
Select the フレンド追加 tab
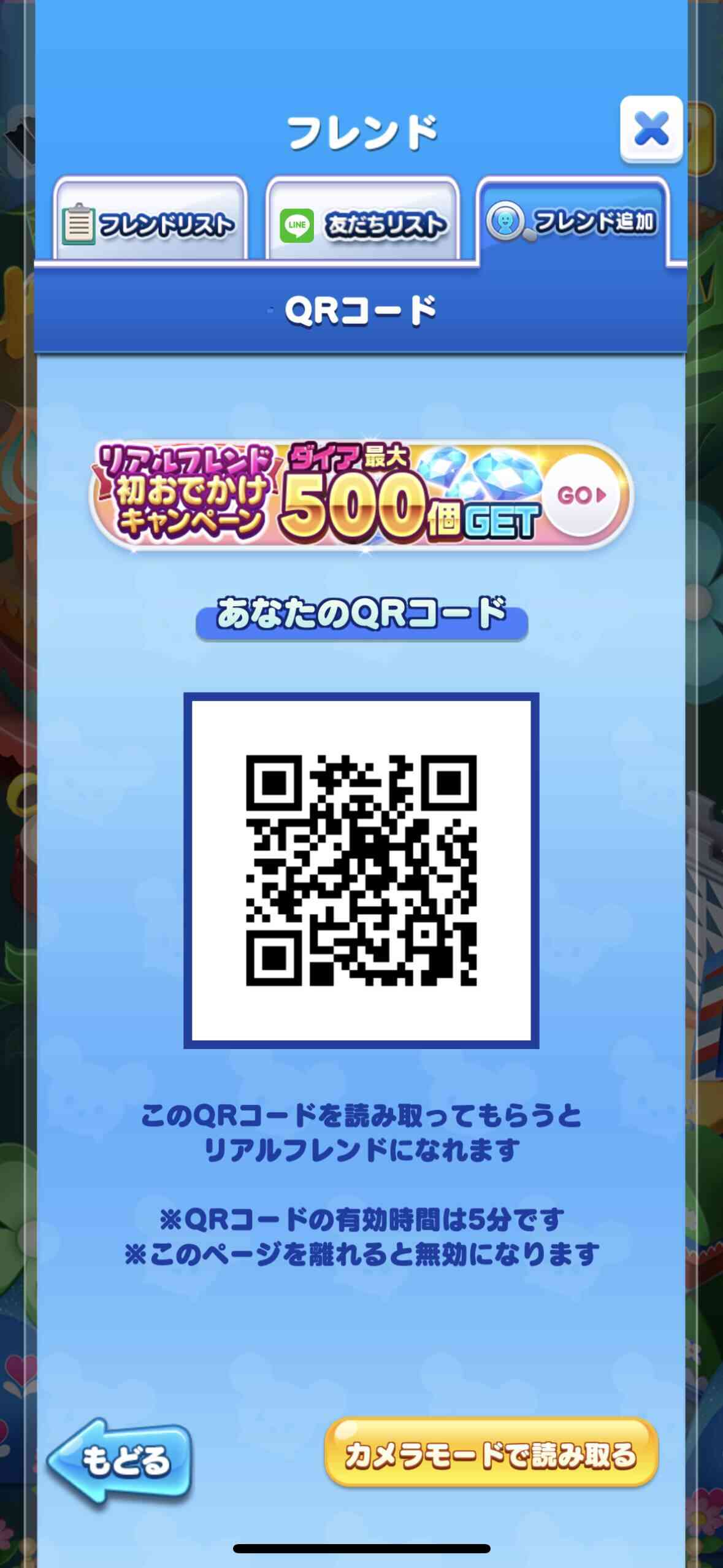pyautogui.click(x=572, y=221)
